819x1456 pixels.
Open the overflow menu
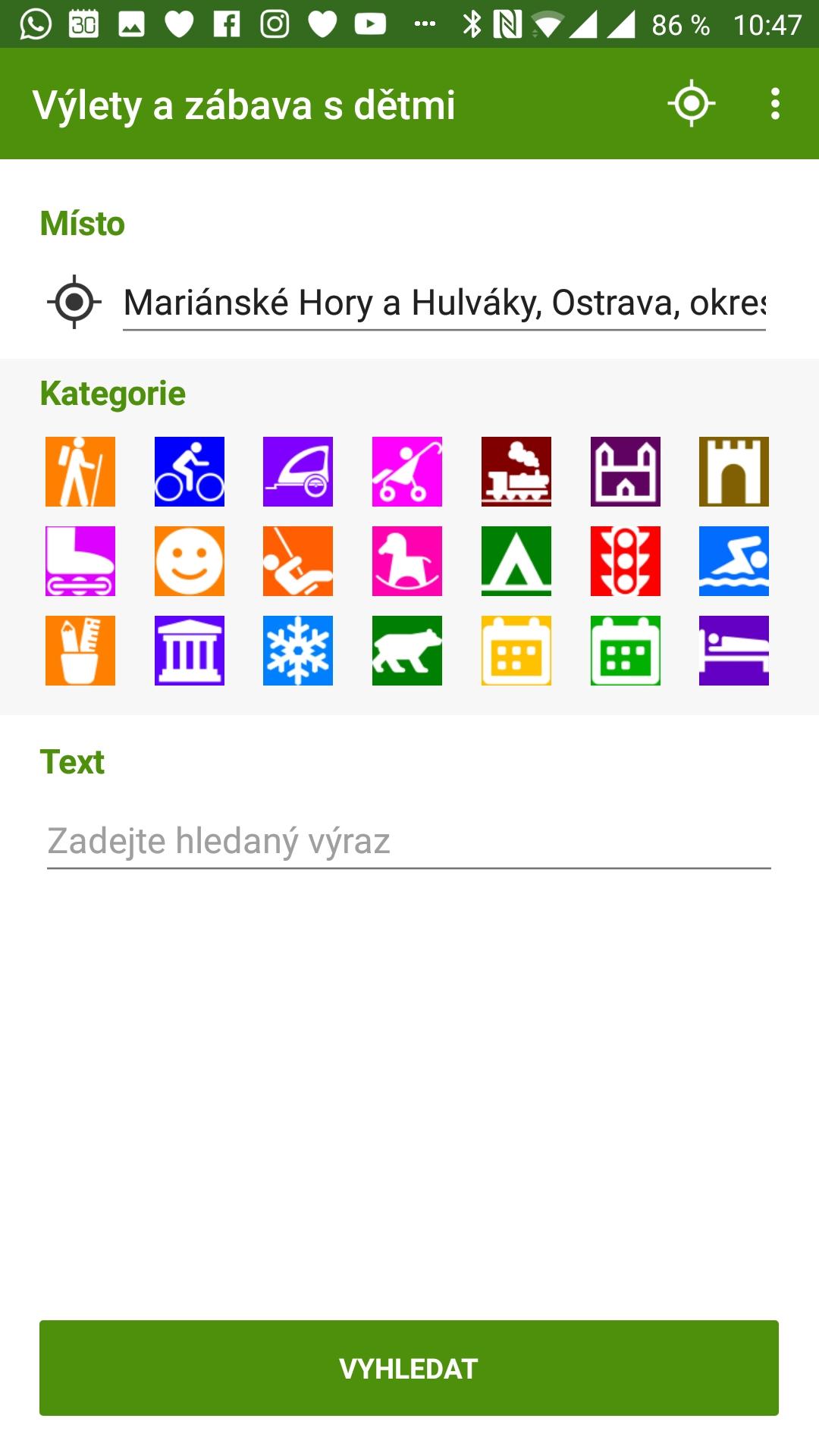click(774, 103)
